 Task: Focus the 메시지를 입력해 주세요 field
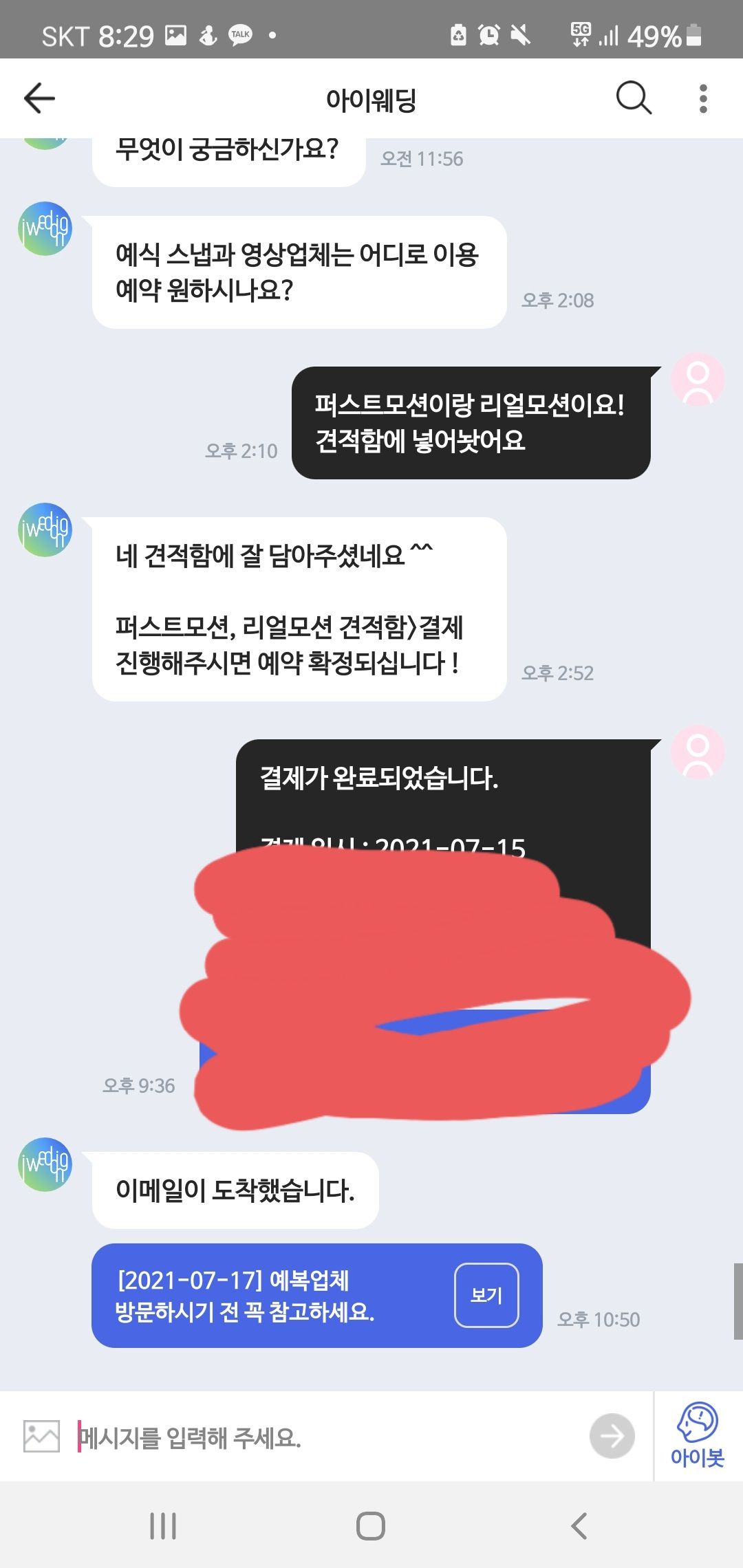pos(330,1437)
